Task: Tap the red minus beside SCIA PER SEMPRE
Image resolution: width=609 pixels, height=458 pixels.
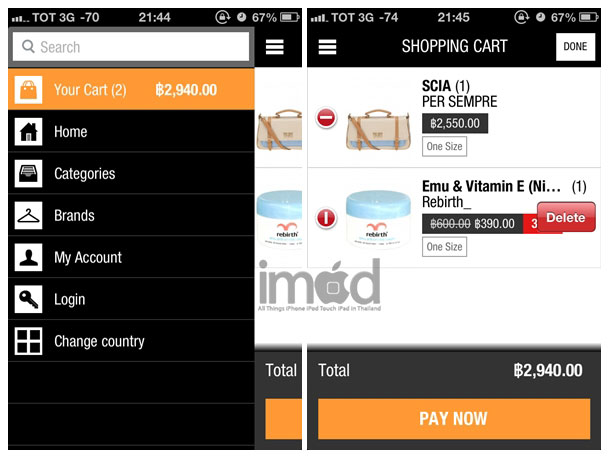Action: point(327,119)
